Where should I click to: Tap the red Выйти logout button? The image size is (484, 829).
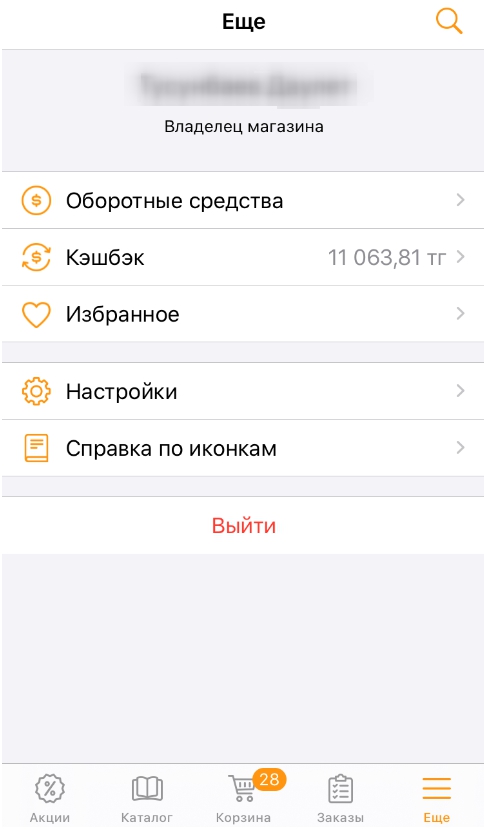(x=243, y=526)
